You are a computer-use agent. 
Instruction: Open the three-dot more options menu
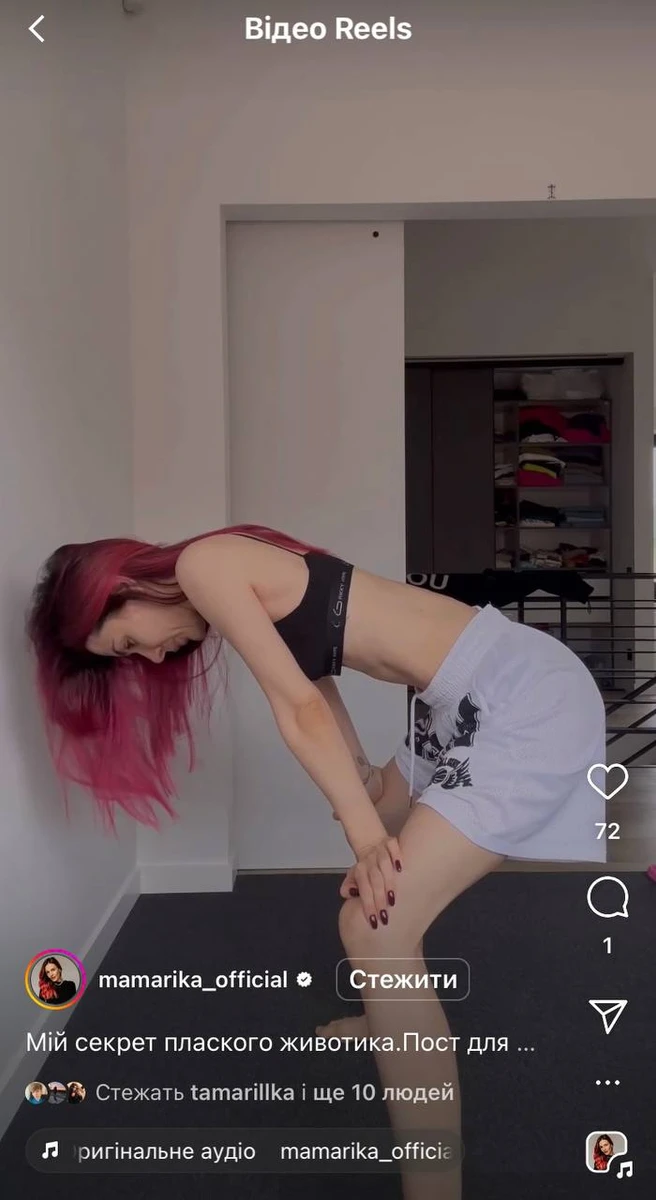point(607,1082)
